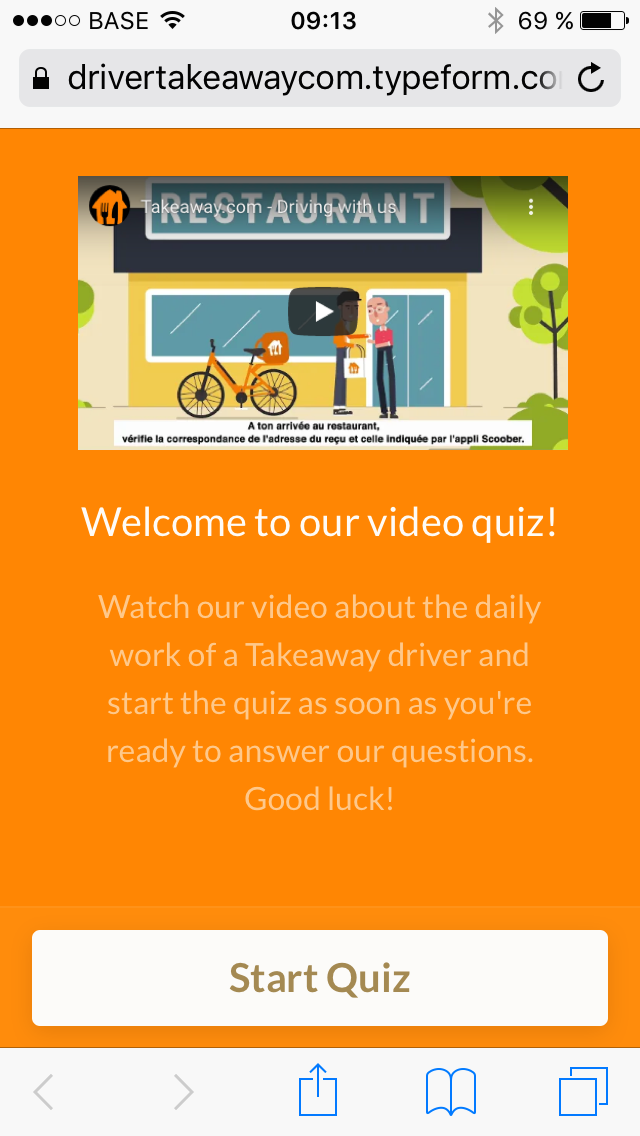This screenshot has height=1136, width=640.
Task: Open the video title link
Action: tap(270, 207)
